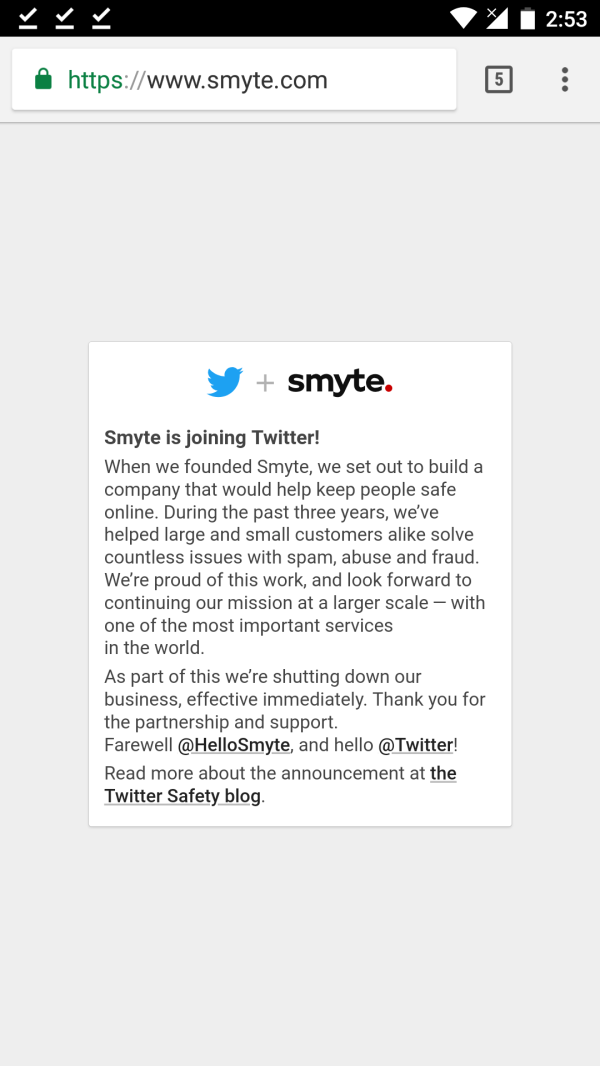Open the @HelloSmyte link

234,745
